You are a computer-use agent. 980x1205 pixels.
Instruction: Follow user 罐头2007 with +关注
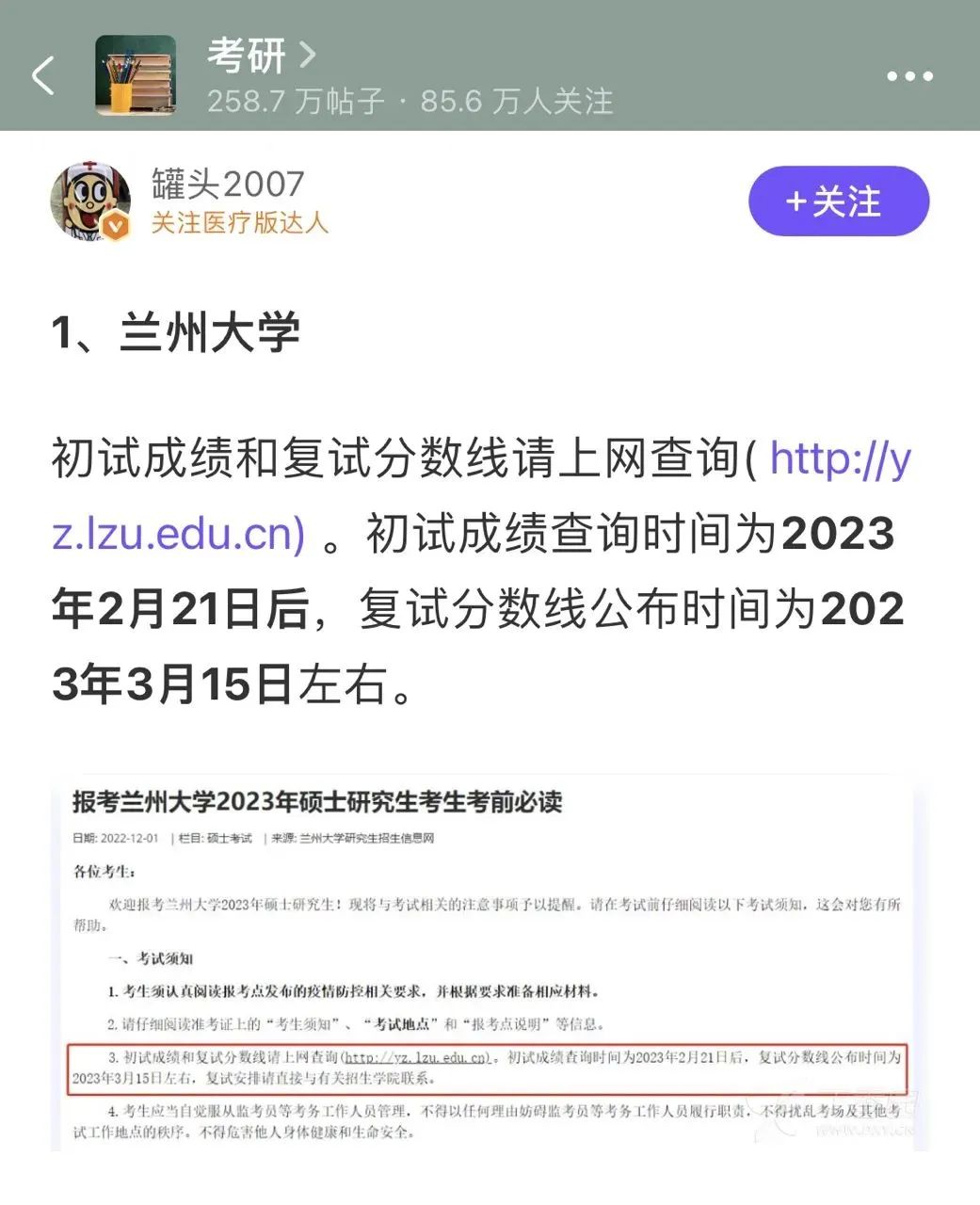click(x=838, y=201)
